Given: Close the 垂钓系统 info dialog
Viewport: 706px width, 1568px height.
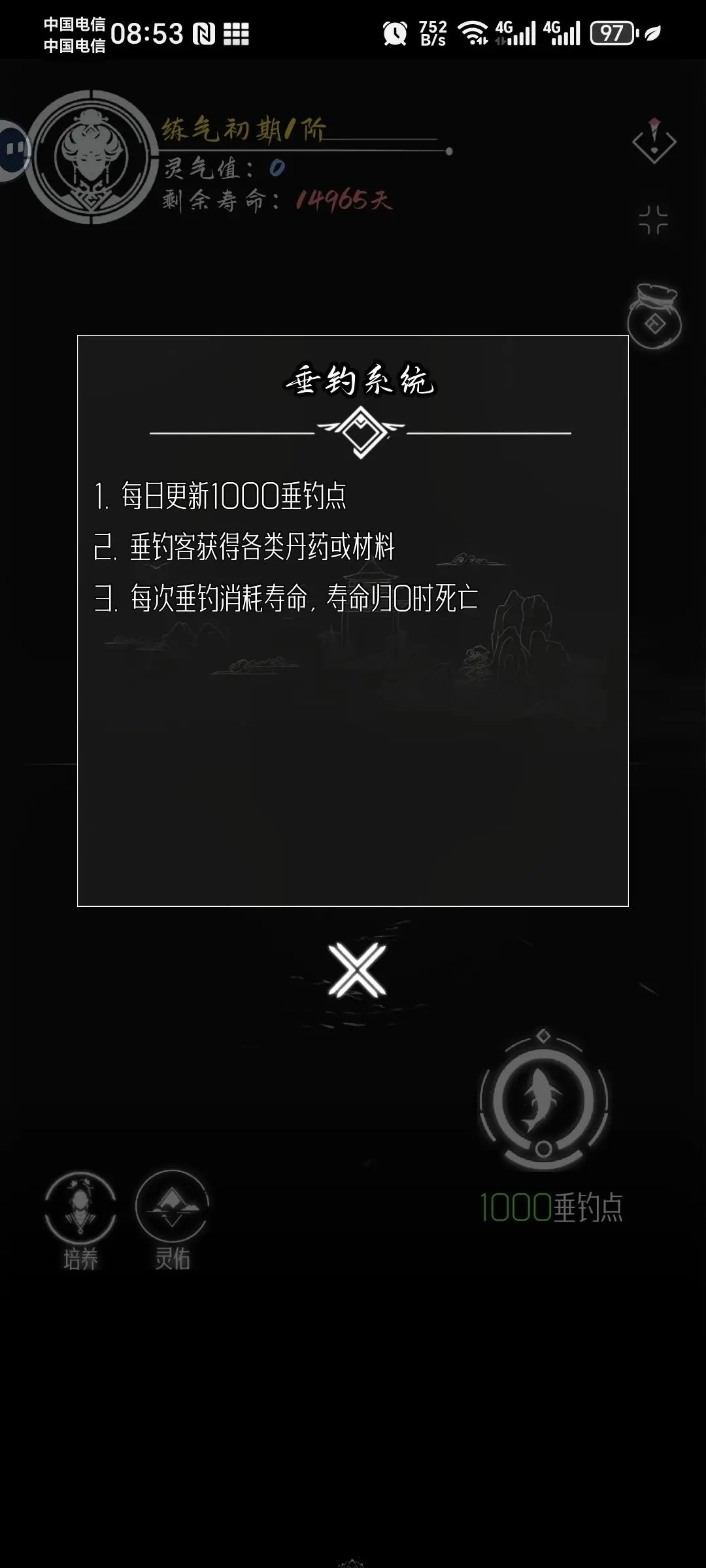Looking at the screenshot, I should coord(357,970).
